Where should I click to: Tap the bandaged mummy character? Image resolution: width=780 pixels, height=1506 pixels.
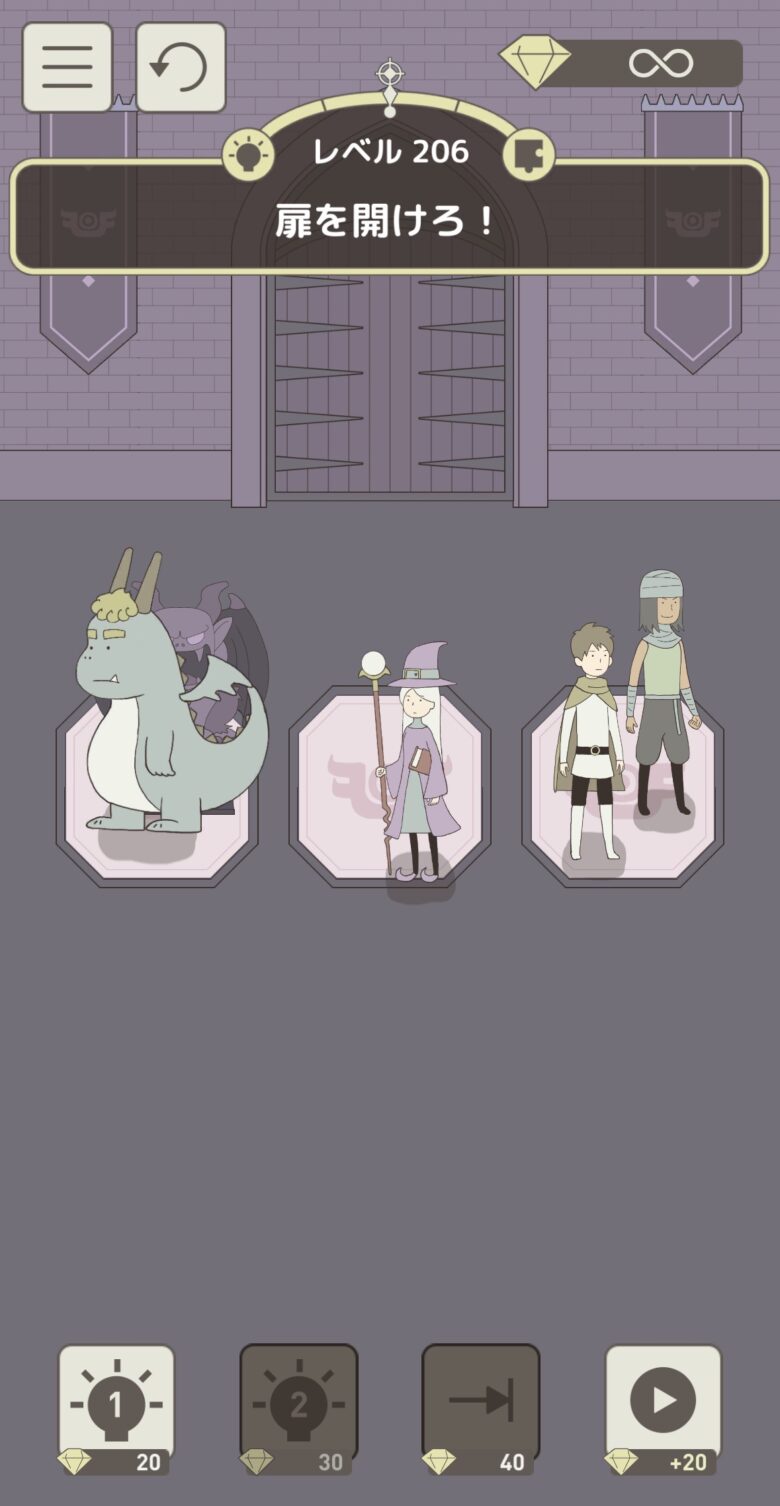point(662,690)
